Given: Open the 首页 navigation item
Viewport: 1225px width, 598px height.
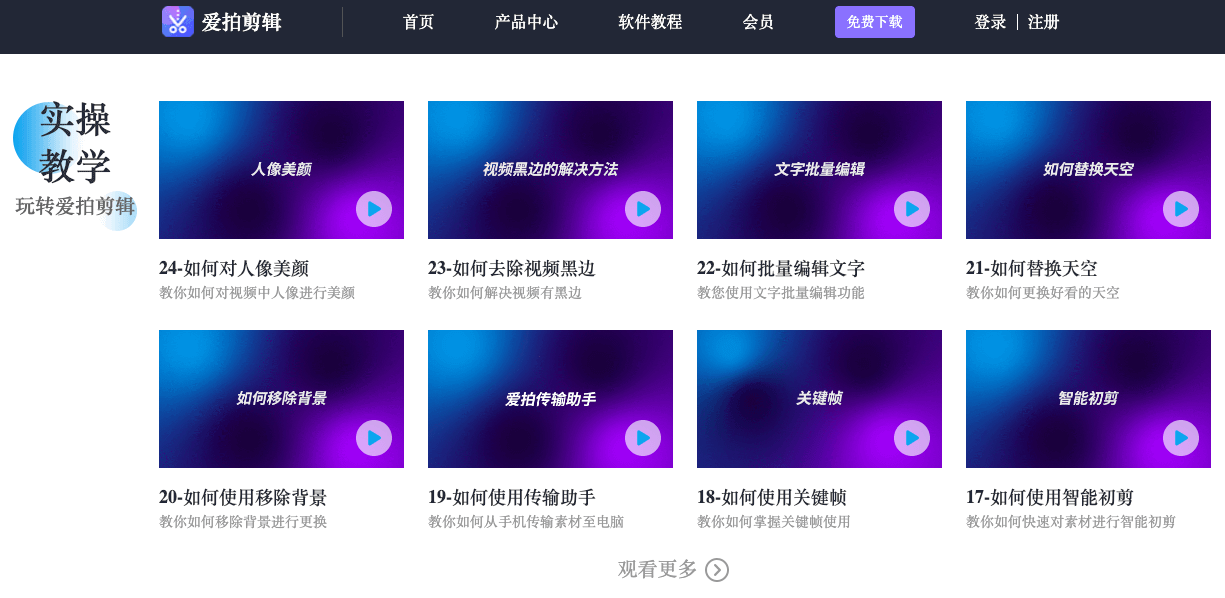Looking at the screenshot, I should [418, 22].
